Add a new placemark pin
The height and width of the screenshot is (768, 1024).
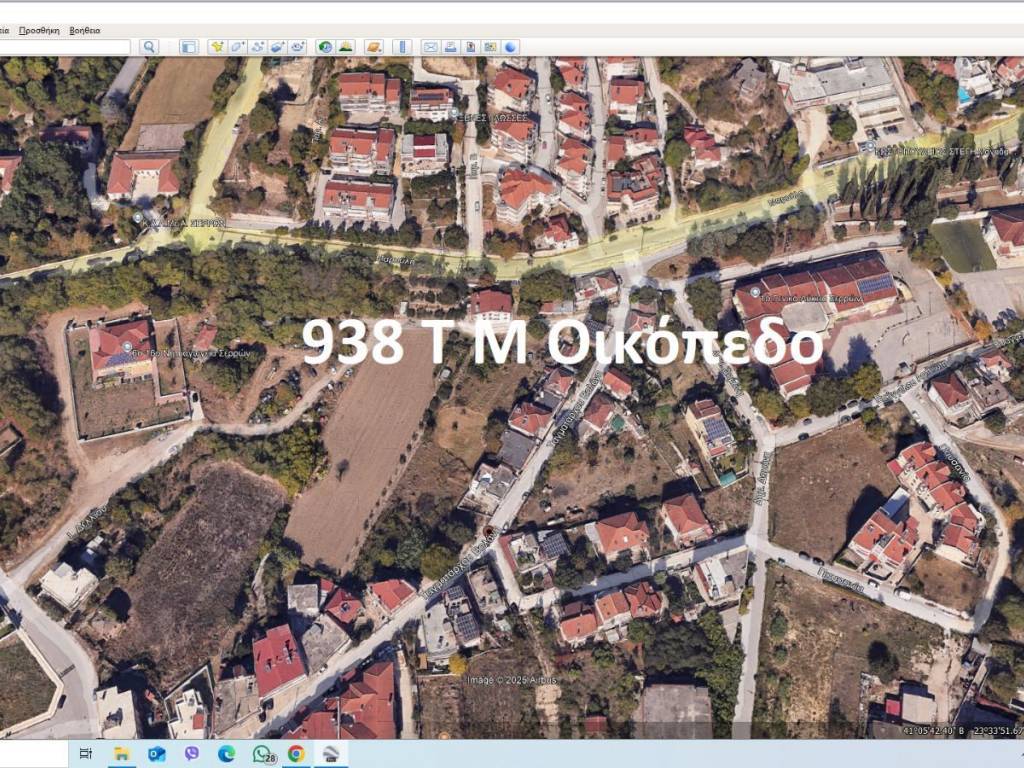coord(217,47)
